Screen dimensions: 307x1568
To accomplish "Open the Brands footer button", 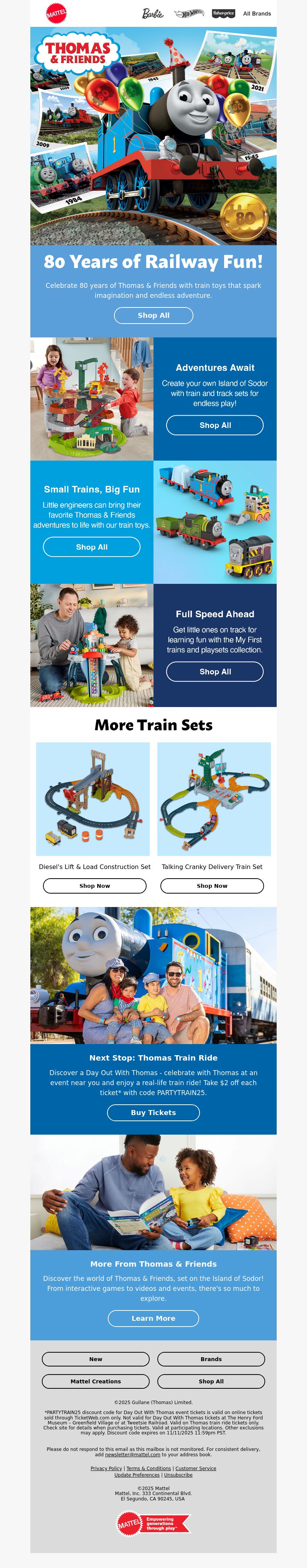I will pyautogui.click(x=211, y=1358).
